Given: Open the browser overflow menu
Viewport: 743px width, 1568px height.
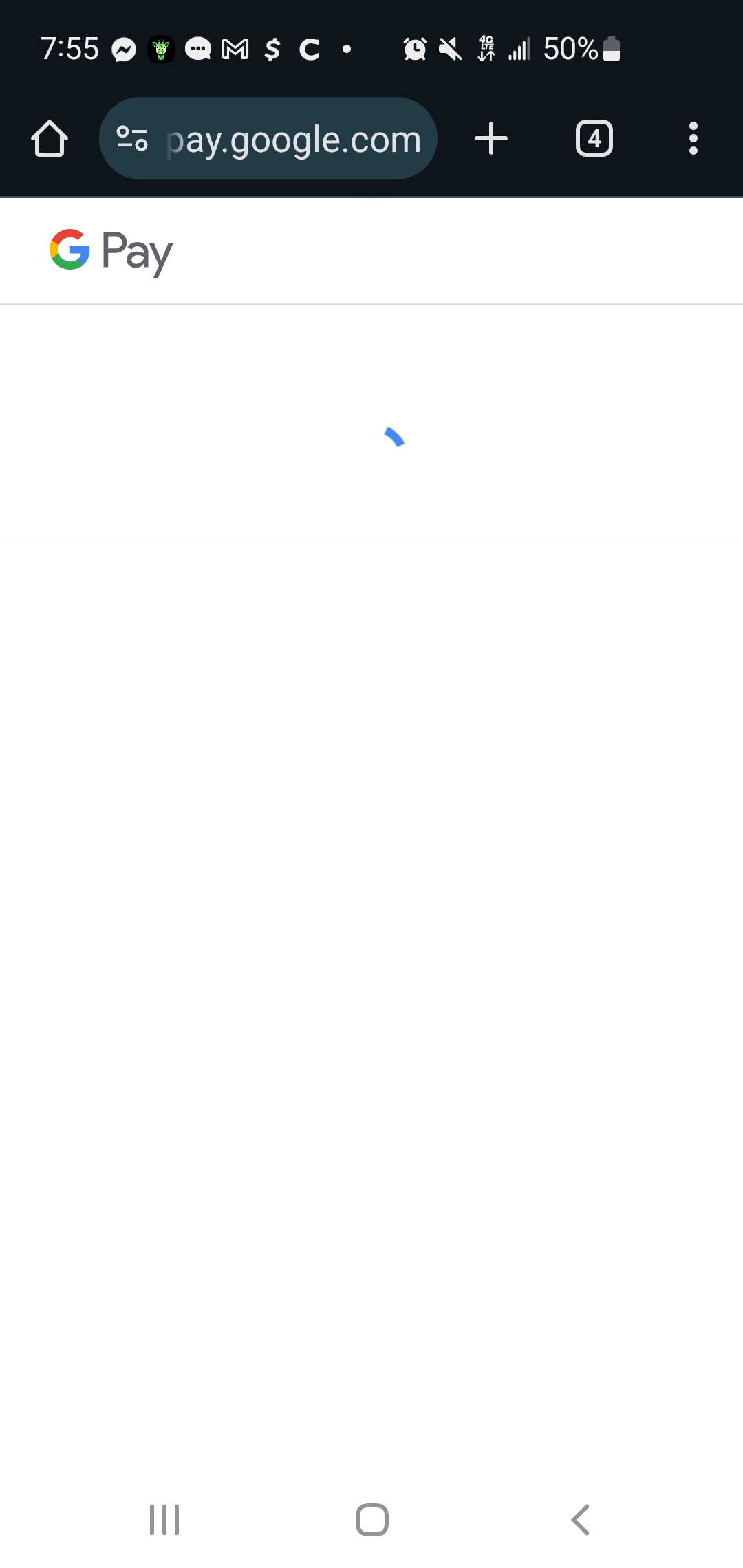Looking at the screenshot, I should coord(693,139).
